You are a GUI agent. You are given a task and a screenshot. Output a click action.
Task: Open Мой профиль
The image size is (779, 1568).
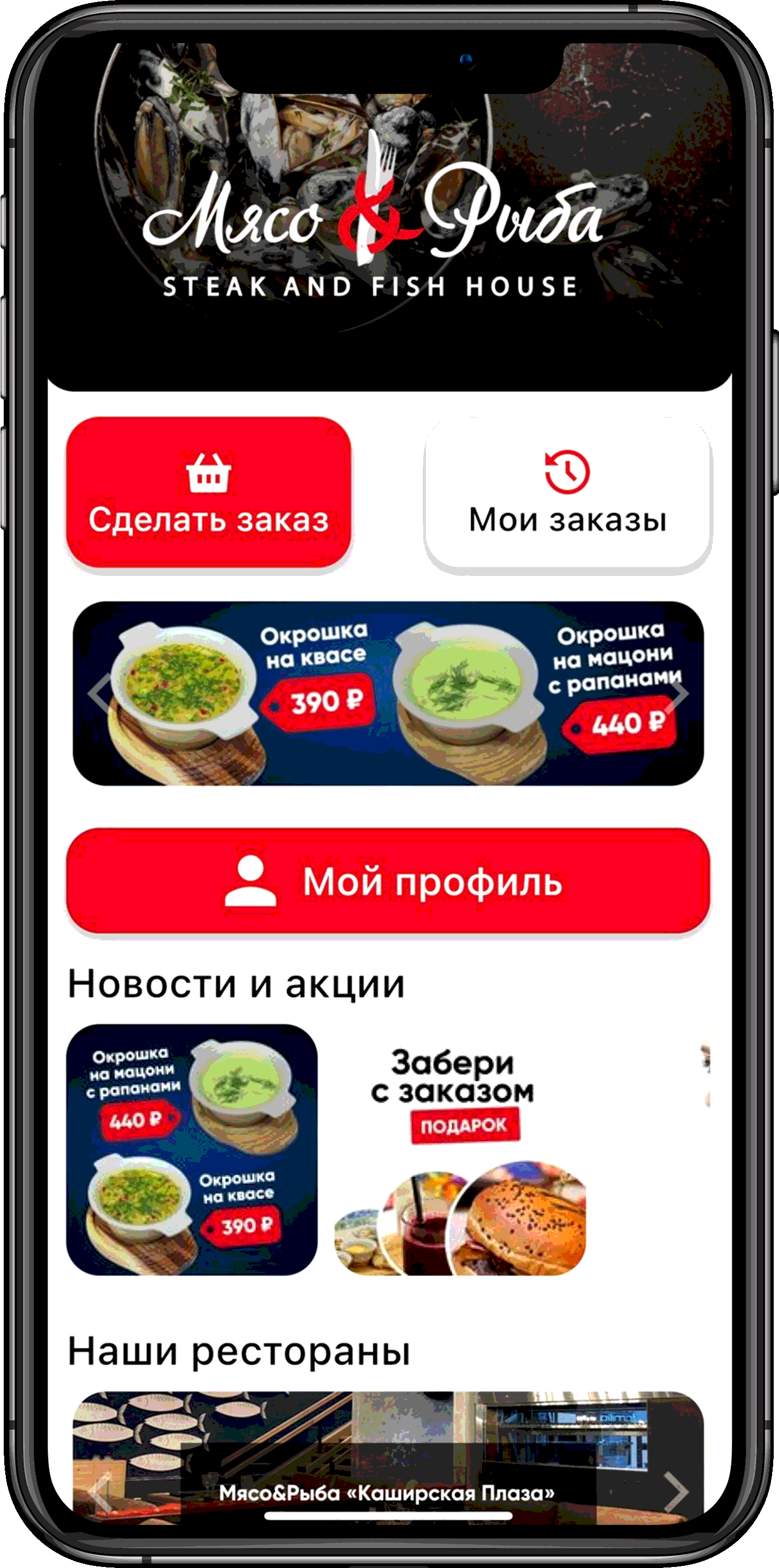tap(388, 881)
